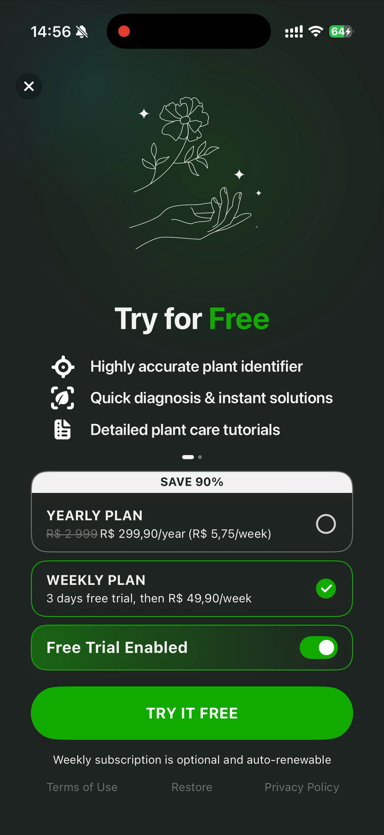Close the subscription offer screen
This screenshot has height=835, width=384.
29,86
